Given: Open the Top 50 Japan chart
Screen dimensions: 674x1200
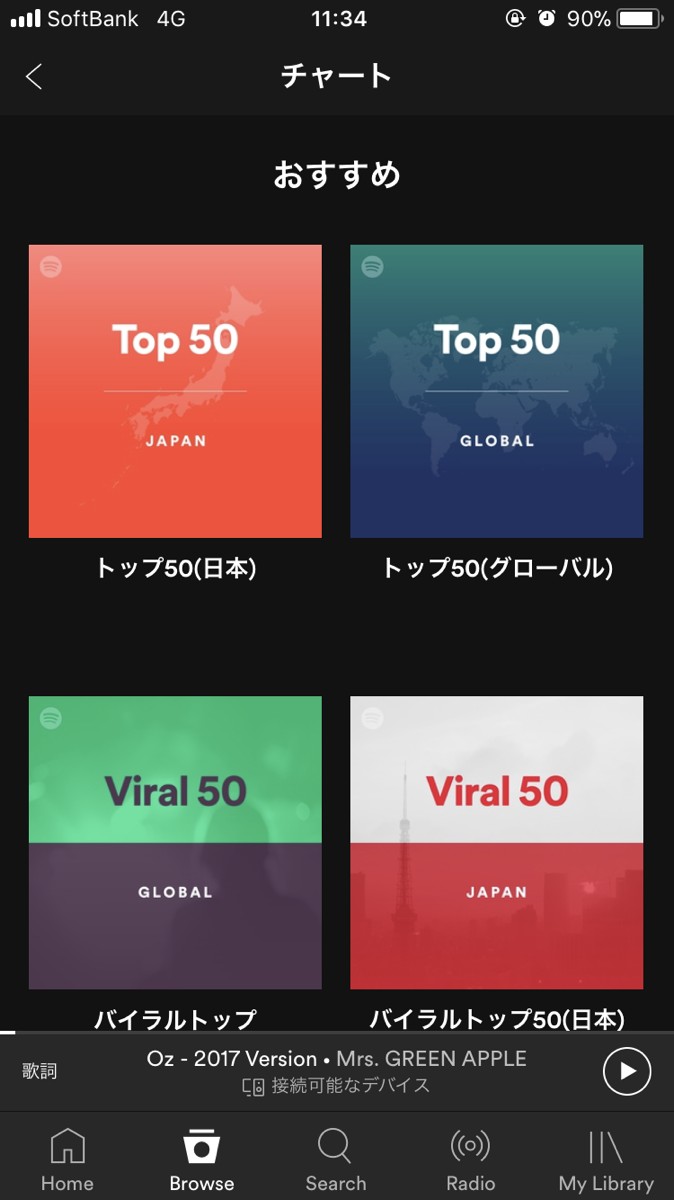Looking at the screenshot, I should [175, 391].
